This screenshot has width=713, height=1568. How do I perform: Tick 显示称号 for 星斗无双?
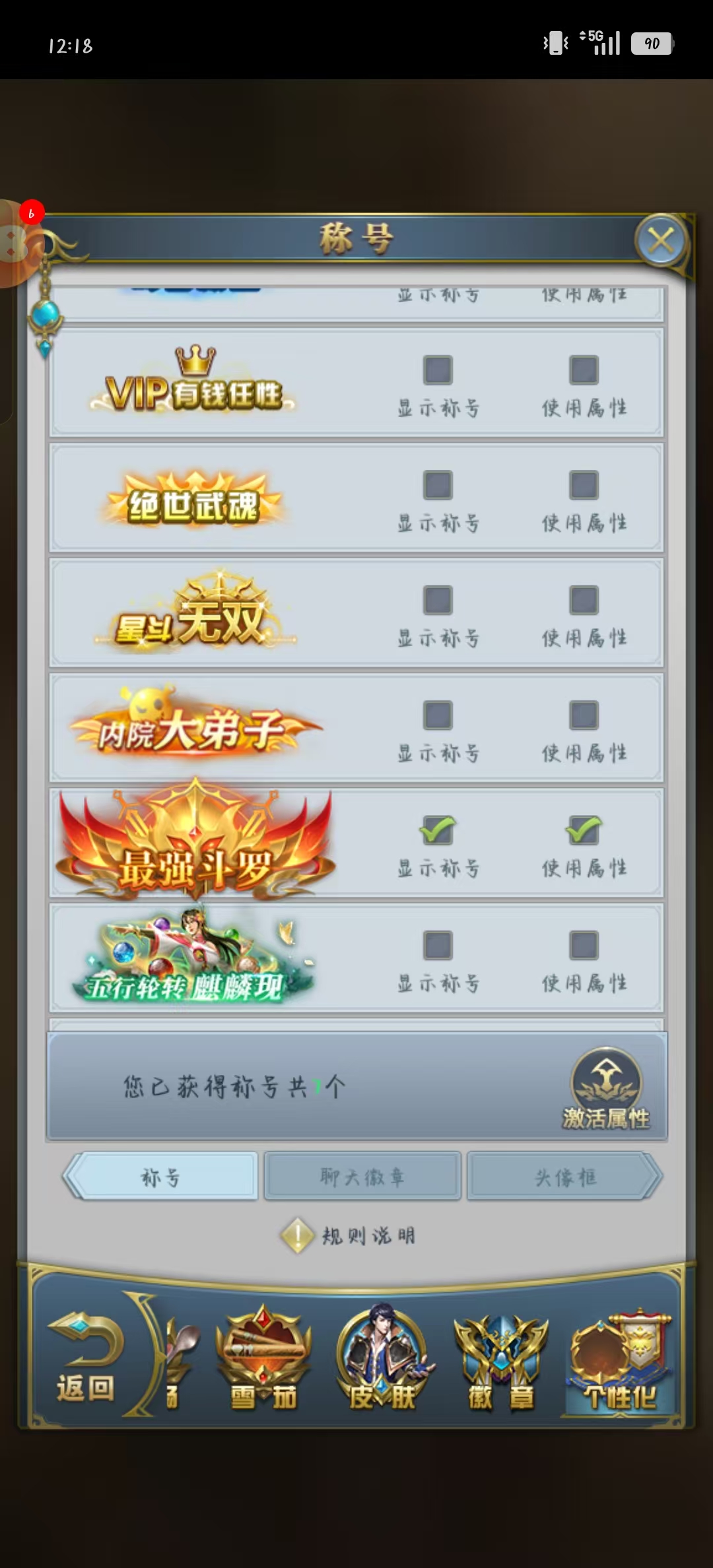[438, 600]
